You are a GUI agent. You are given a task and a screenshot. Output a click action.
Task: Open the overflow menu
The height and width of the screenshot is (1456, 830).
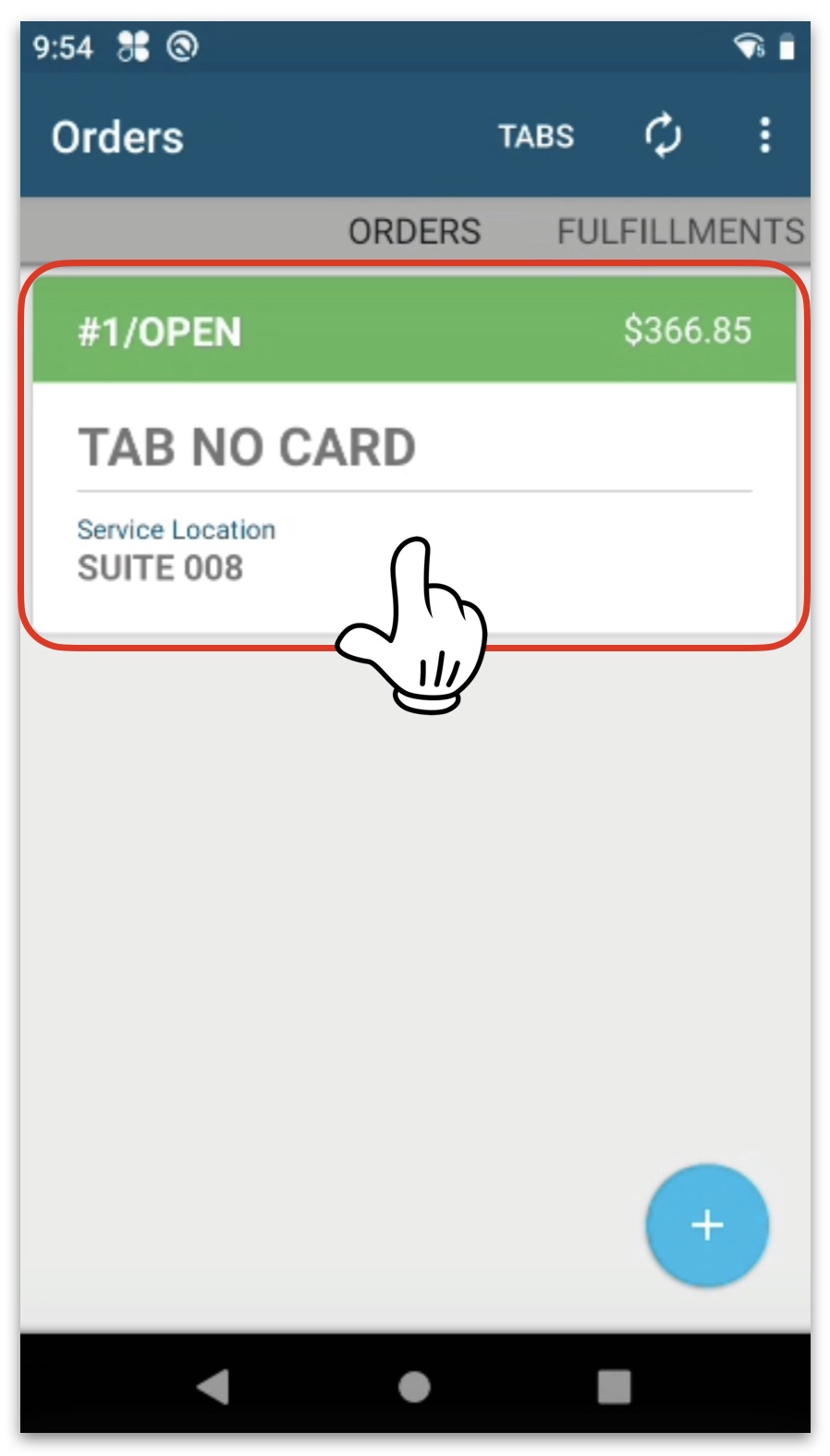click(x=764, y=136)
